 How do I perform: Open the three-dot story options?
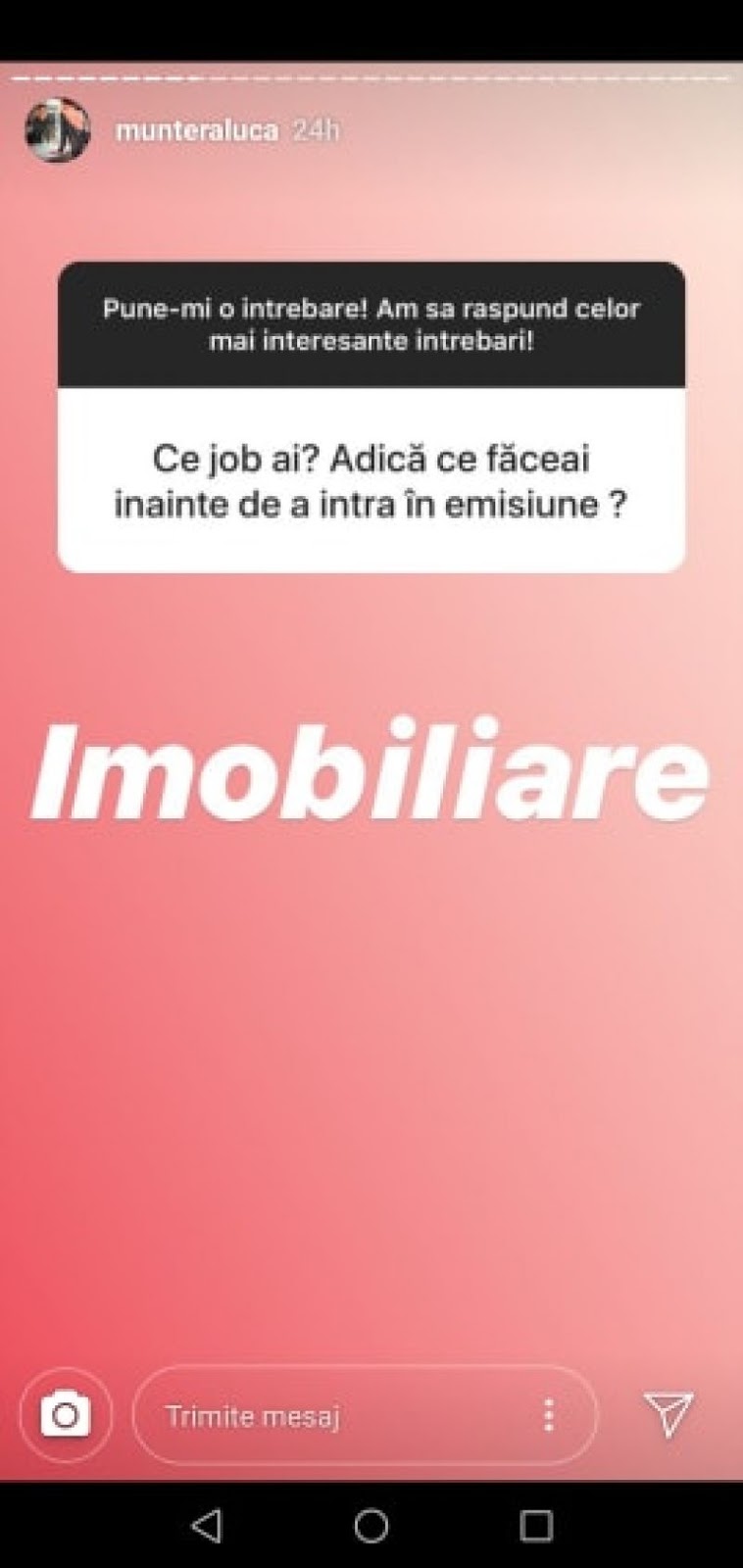[x=549, y=1415]
